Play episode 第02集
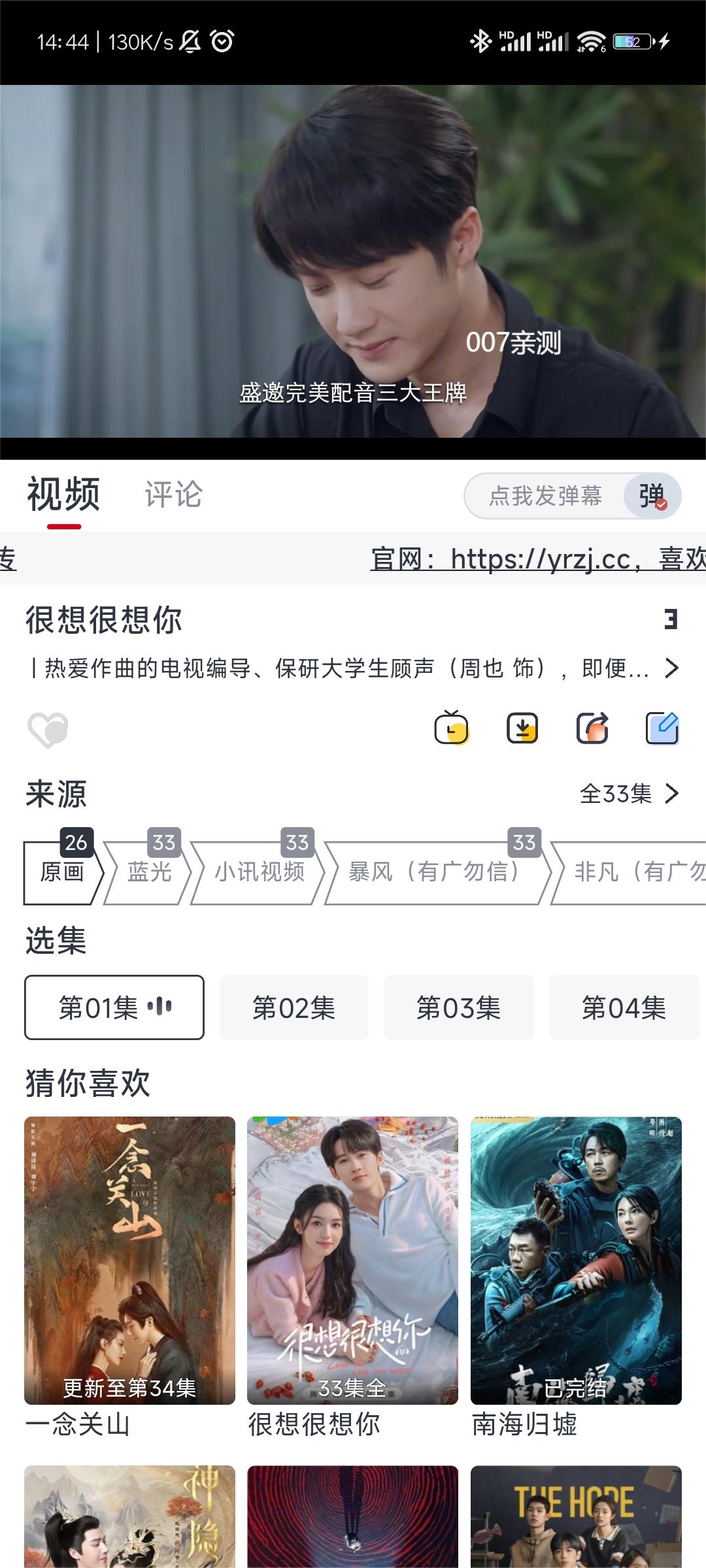The height and width of the screenshot is (1568, 706). [x=294, y=1007]
